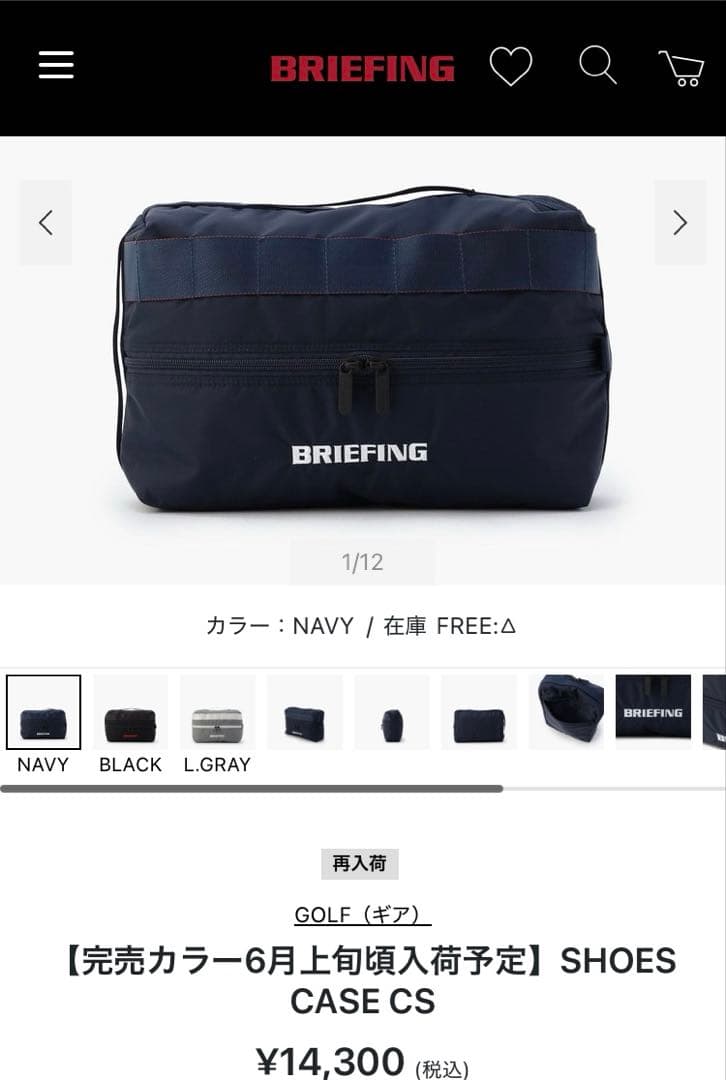View the side-view bag thumbnail

pos(392,712)
